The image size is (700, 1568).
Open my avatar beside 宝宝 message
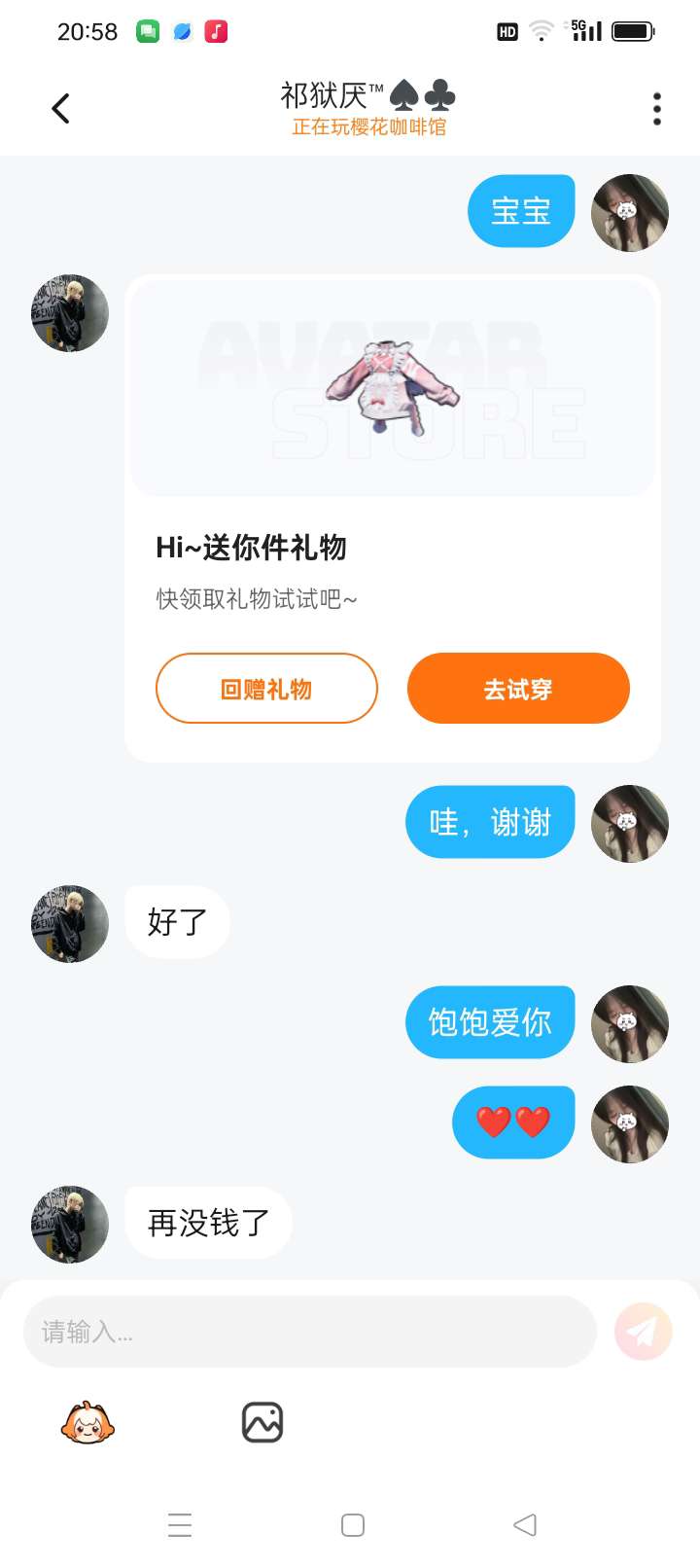pos(630,213)
